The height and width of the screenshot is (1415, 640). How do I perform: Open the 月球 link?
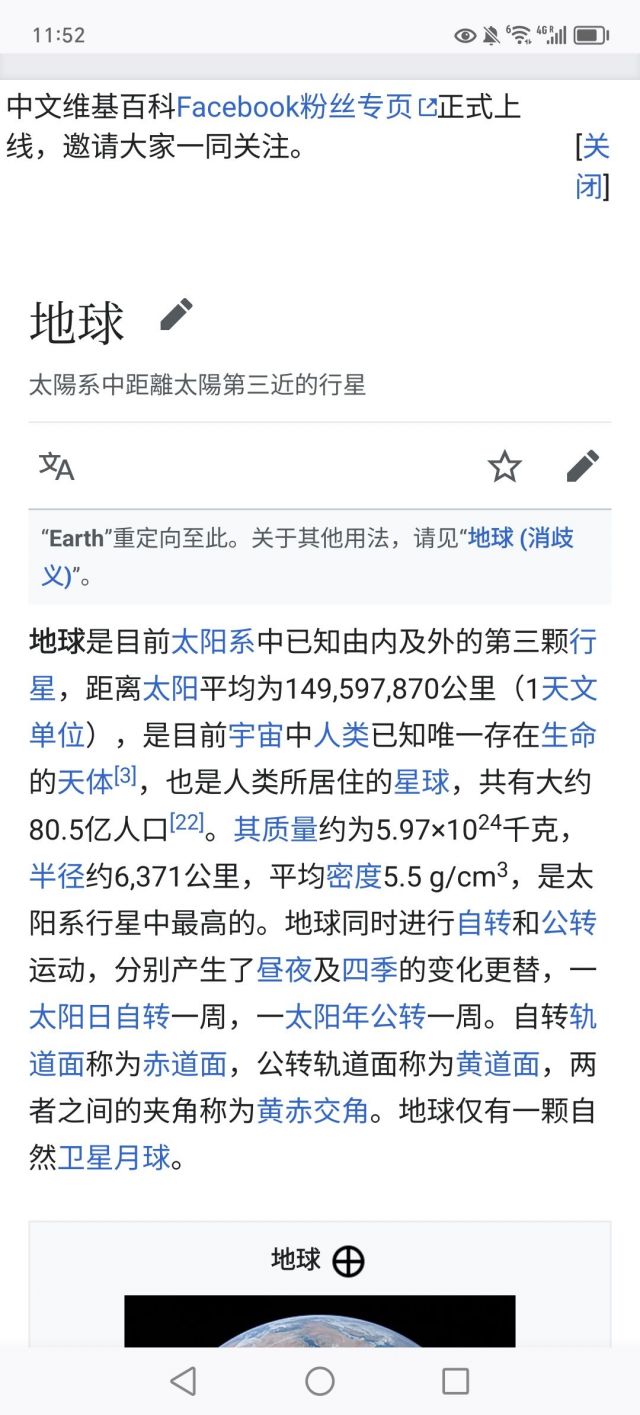click(142, 1159)
